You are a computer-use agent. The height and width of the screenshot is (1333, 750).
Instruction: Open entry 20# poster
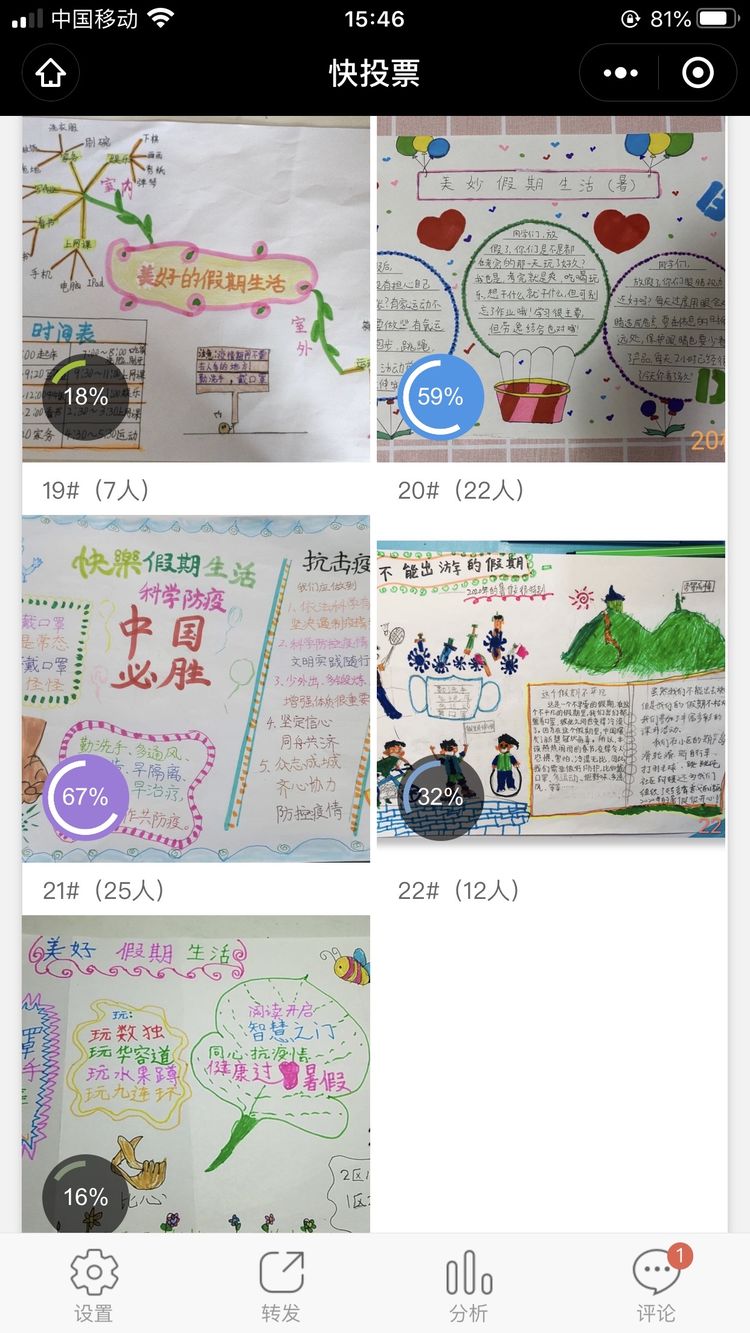coord(551,290)
